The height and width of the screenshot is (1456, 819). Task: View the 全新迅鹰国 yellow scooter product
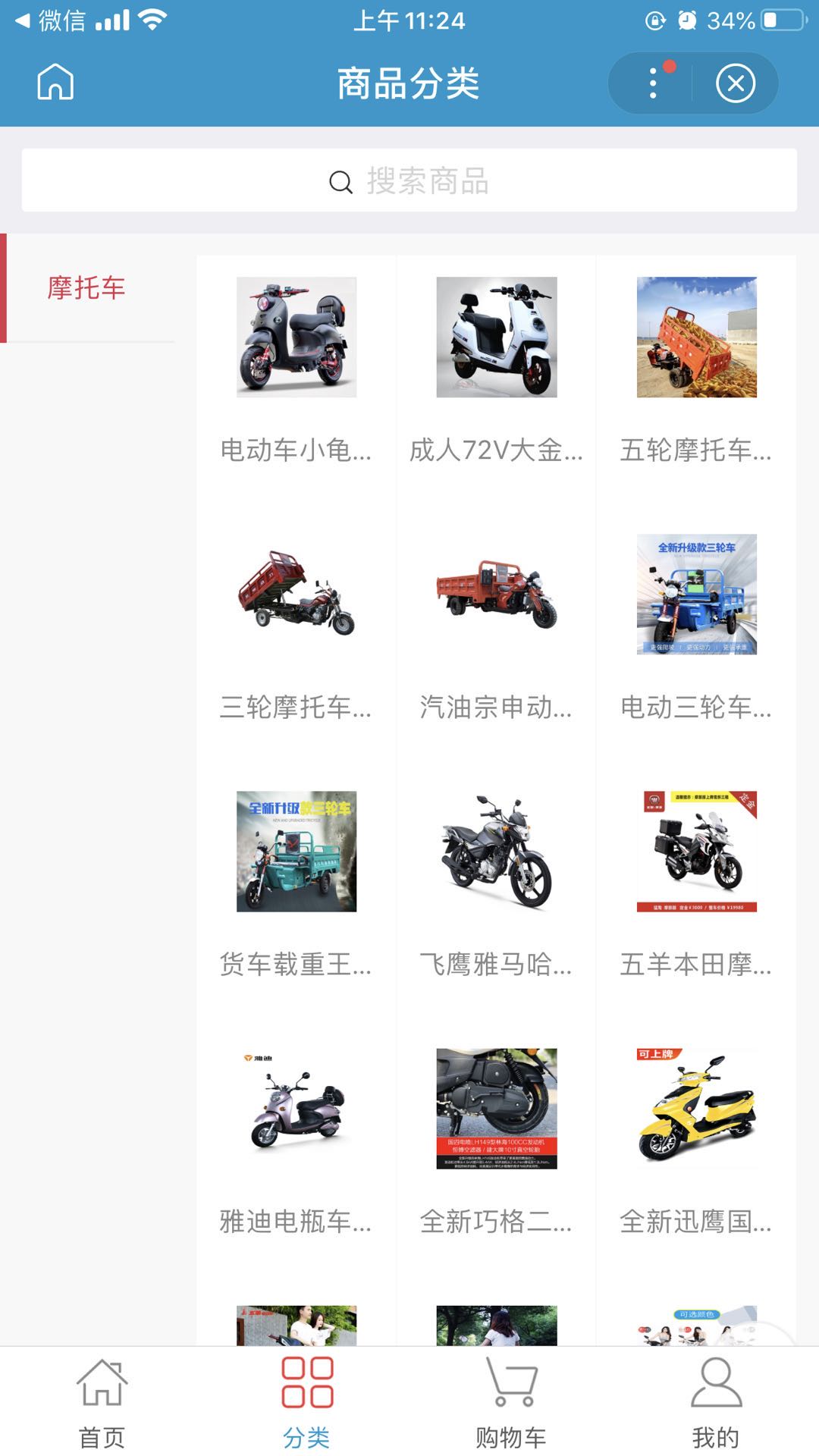(696, 1109)
